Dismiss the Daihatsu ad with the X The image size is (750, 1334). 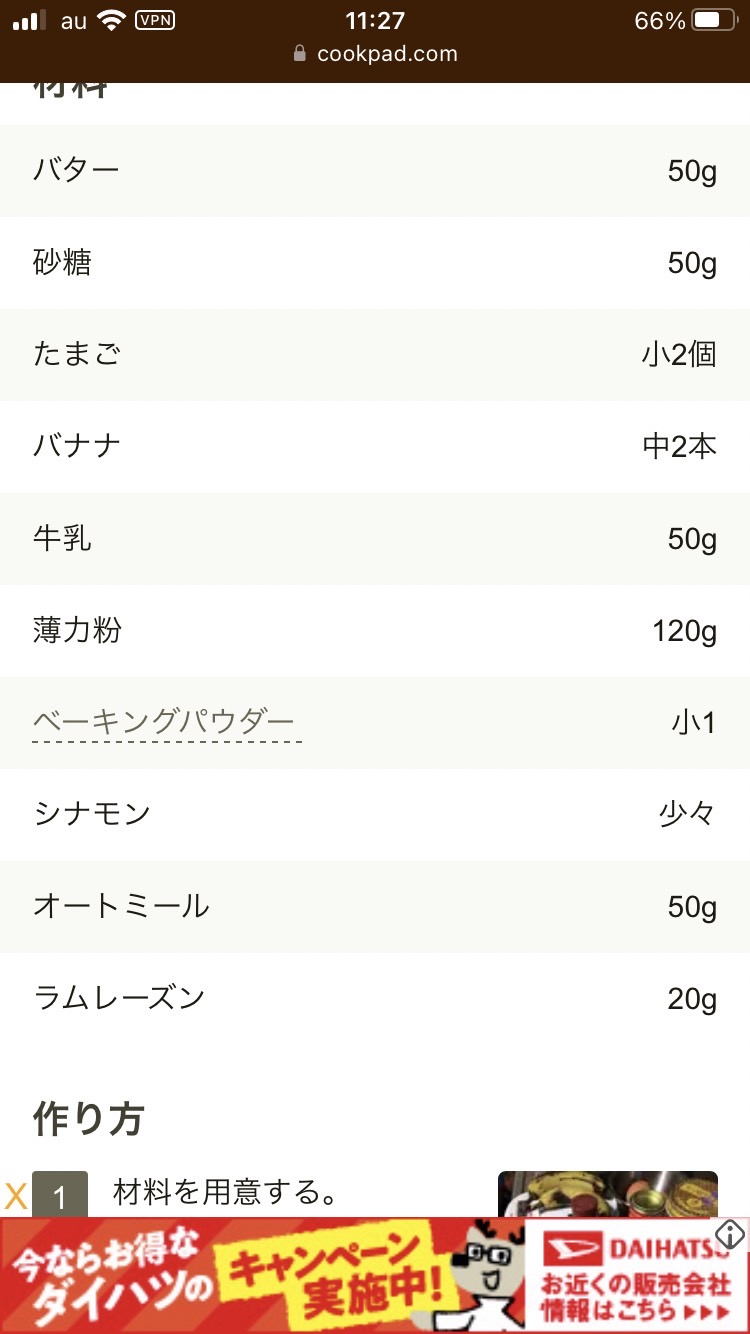pyautogui.click(x=15, y=1196)
